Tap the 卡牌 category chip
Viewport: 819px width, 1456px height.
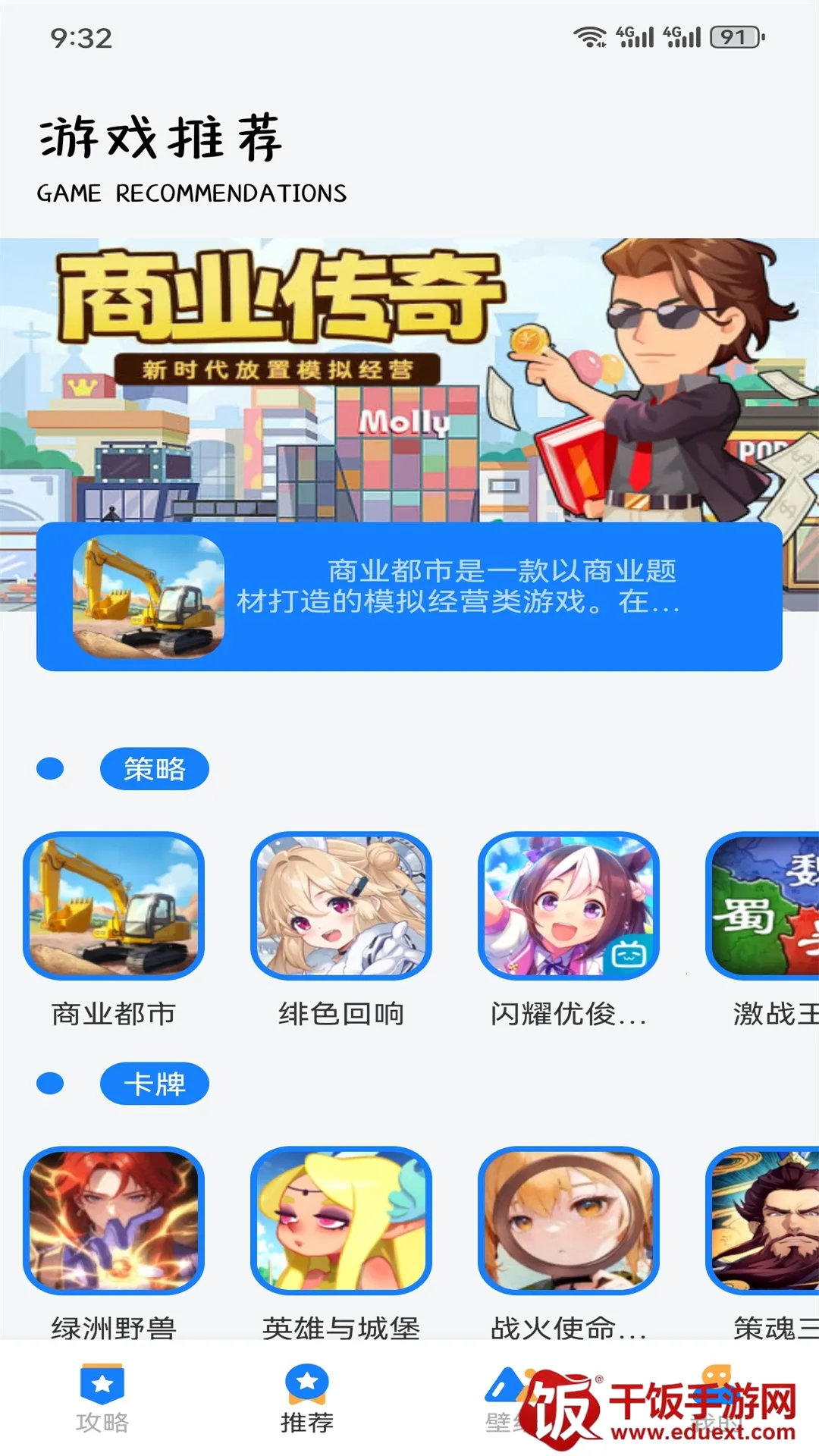(155, 1084)
